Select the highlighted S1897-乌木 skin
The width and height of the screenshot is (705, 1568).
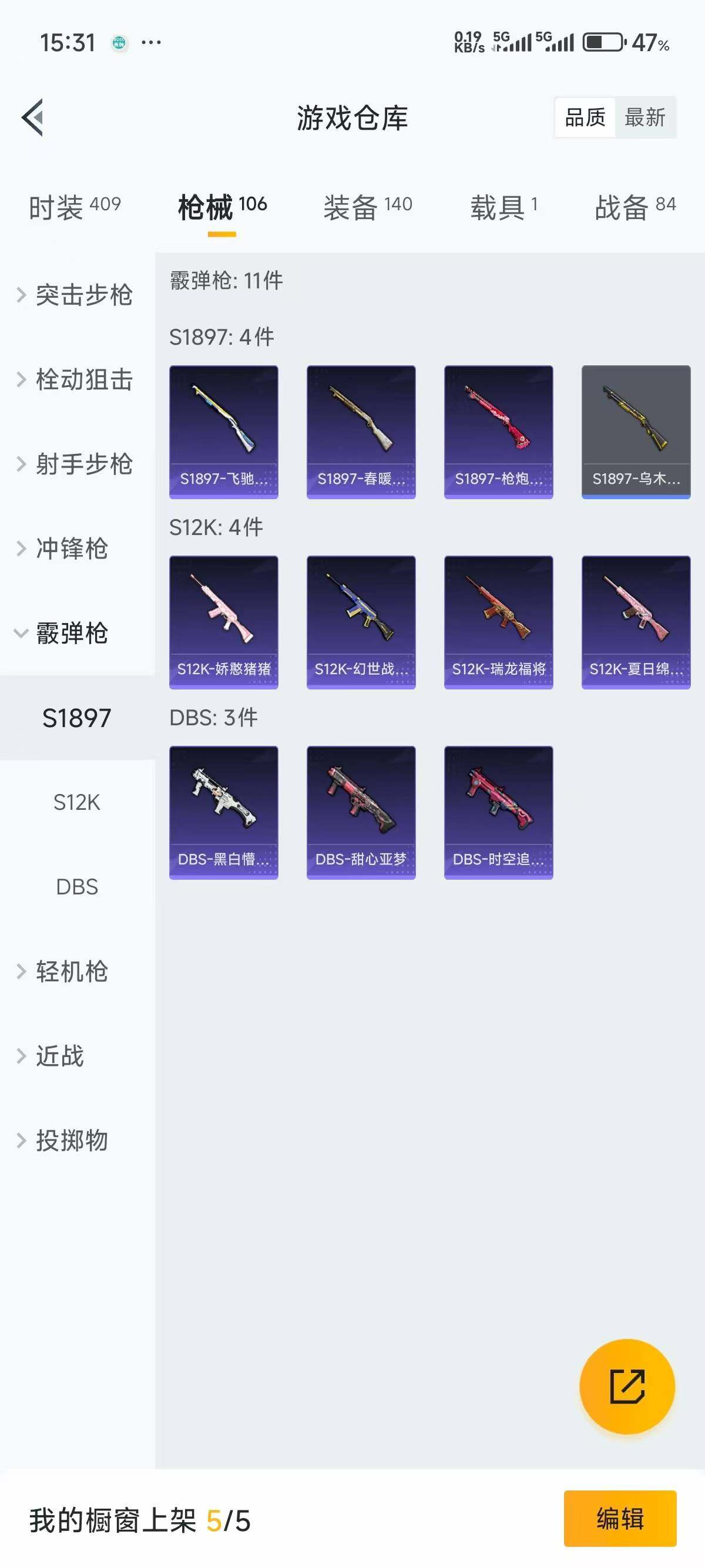coord(634,431)
